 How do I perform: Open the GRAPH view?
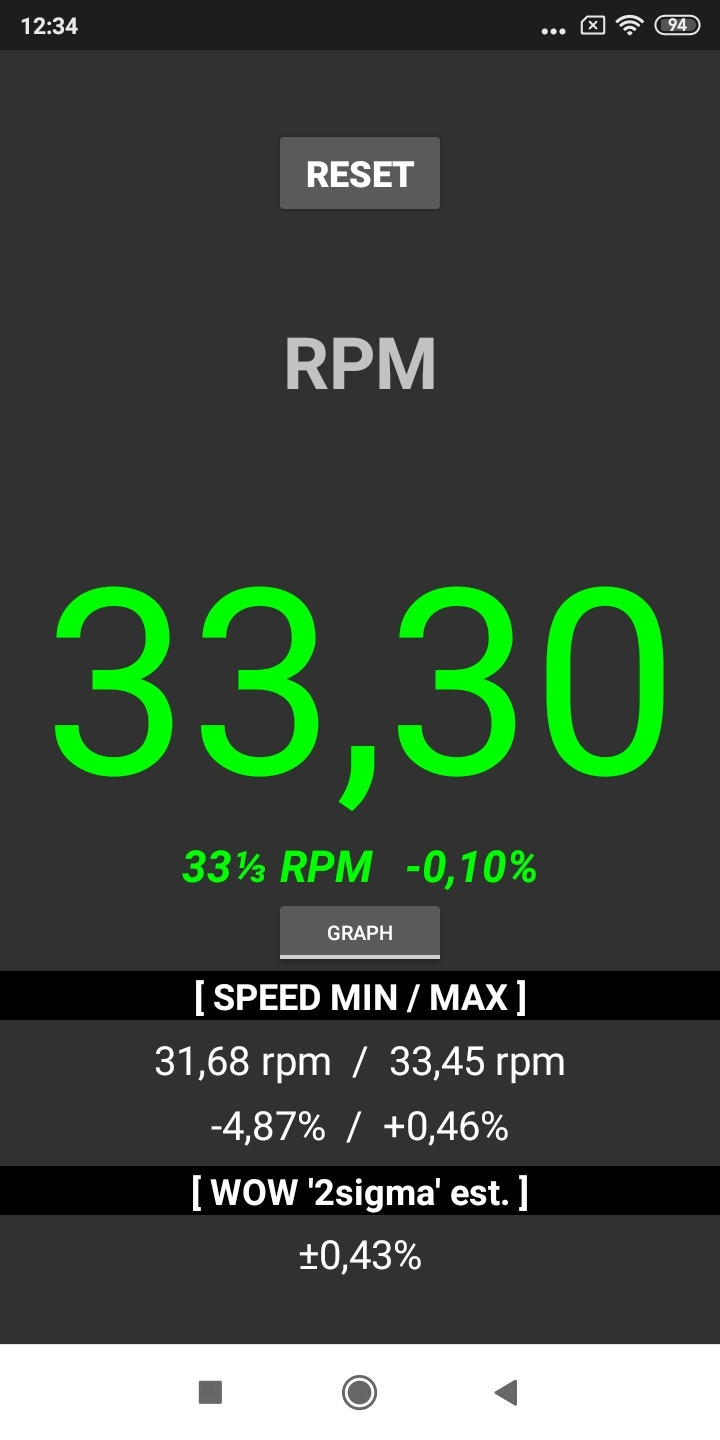click(x=360, y=932)
